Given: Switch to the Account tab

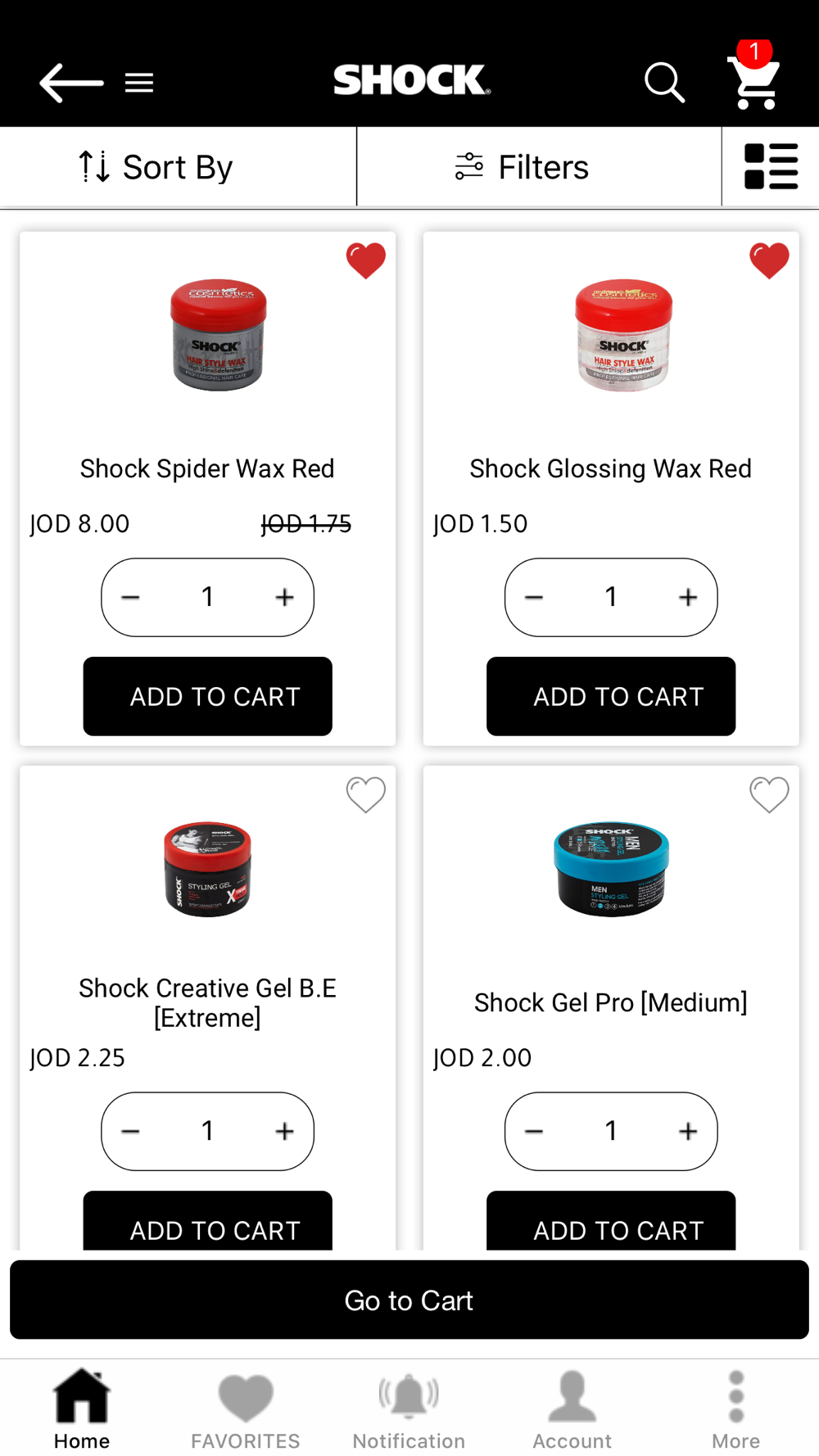Looking at the screenshot, I should 572,1409.
